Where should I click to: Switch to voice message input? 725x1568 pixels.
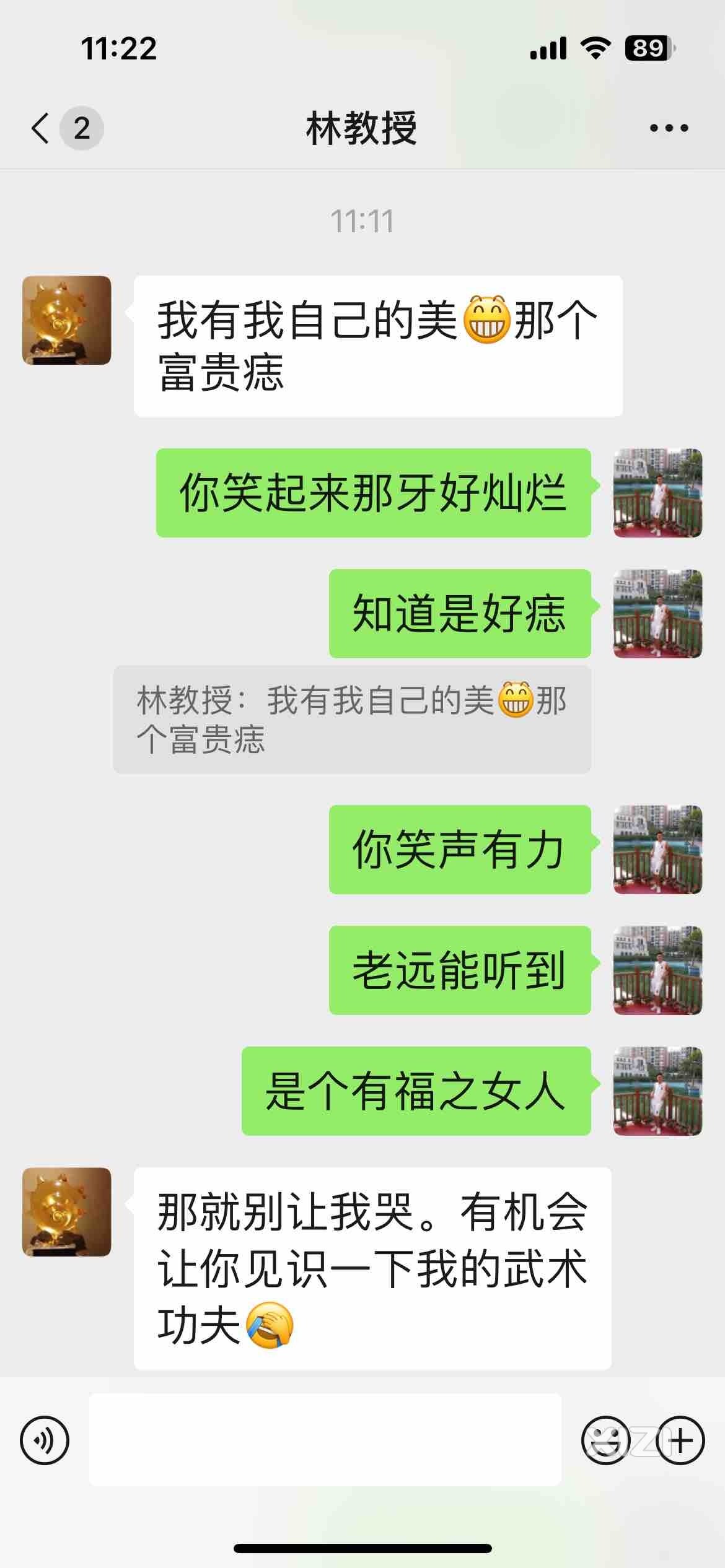point(45,1440)
